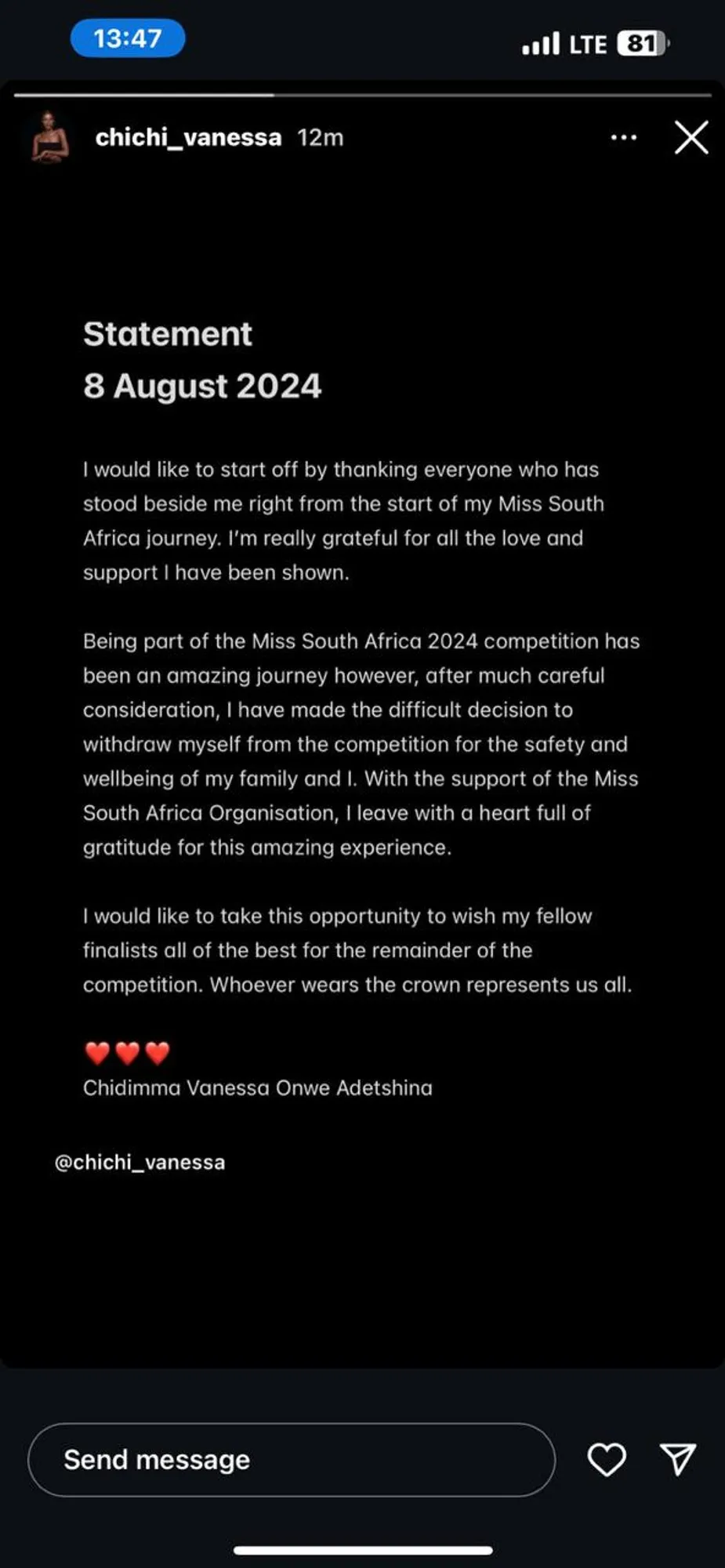Close the story viewer
The height and width of the screenshot is (1568, 725).
click(691, 137)
